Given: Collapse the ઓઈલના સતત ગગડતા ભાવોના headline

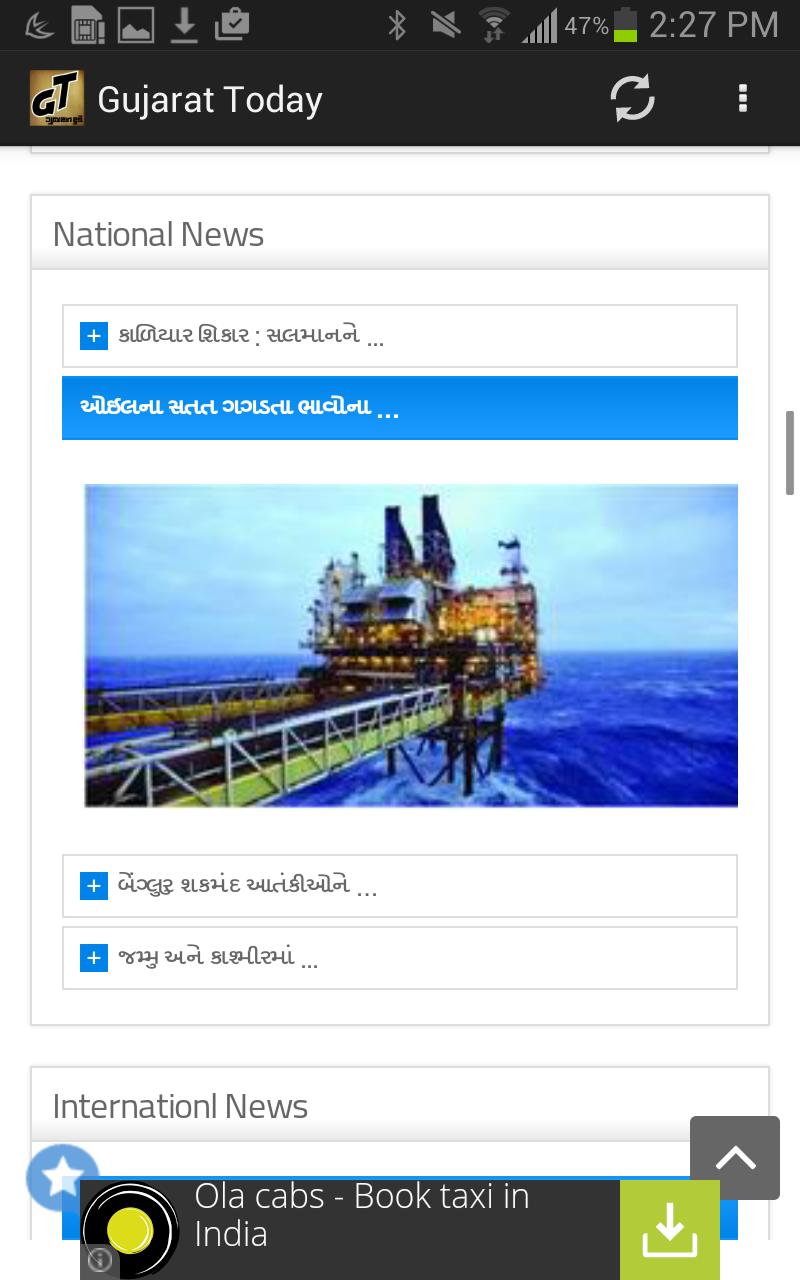Looking at the screenshot, I should click(399, 408).
